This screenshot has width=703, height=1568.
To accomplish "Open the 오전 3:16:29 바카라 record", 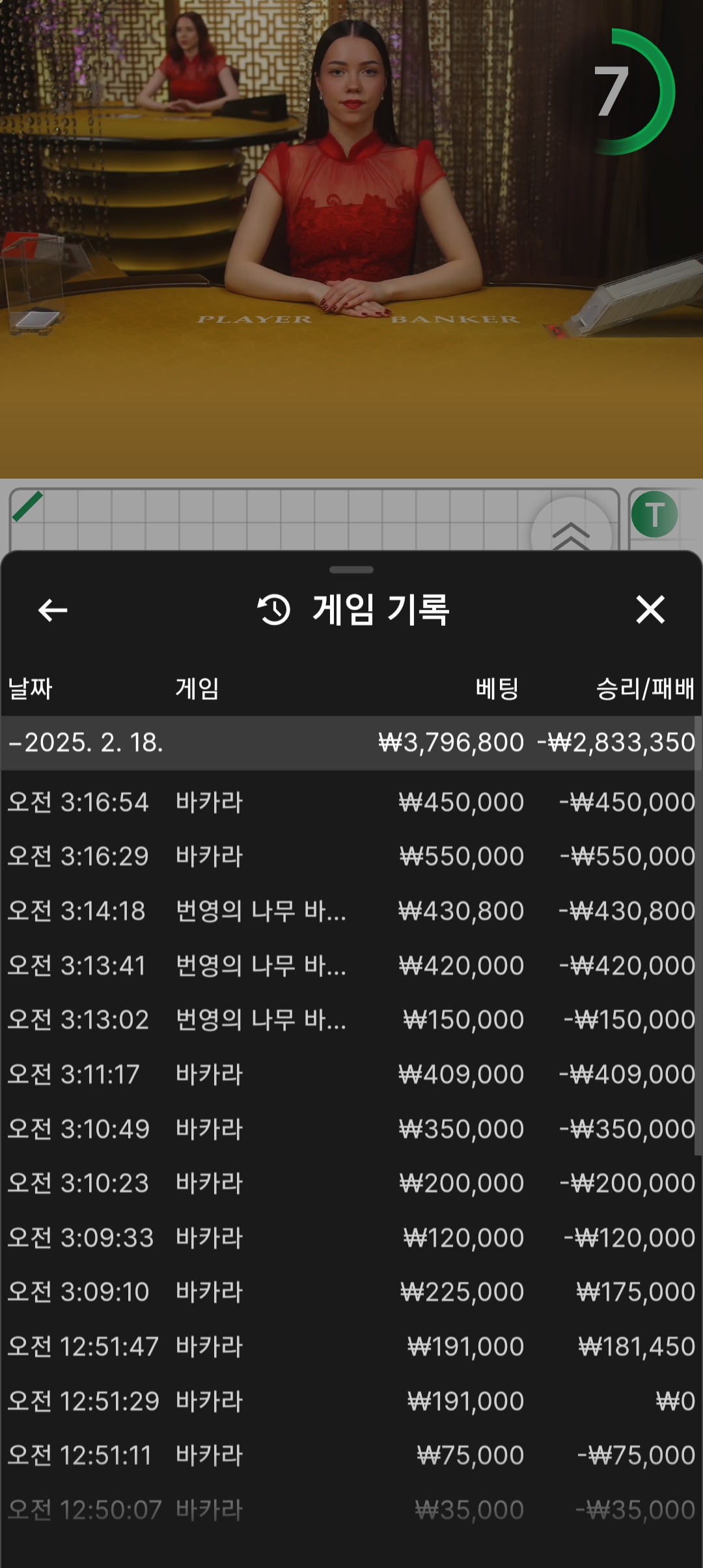I will (350, 856).
